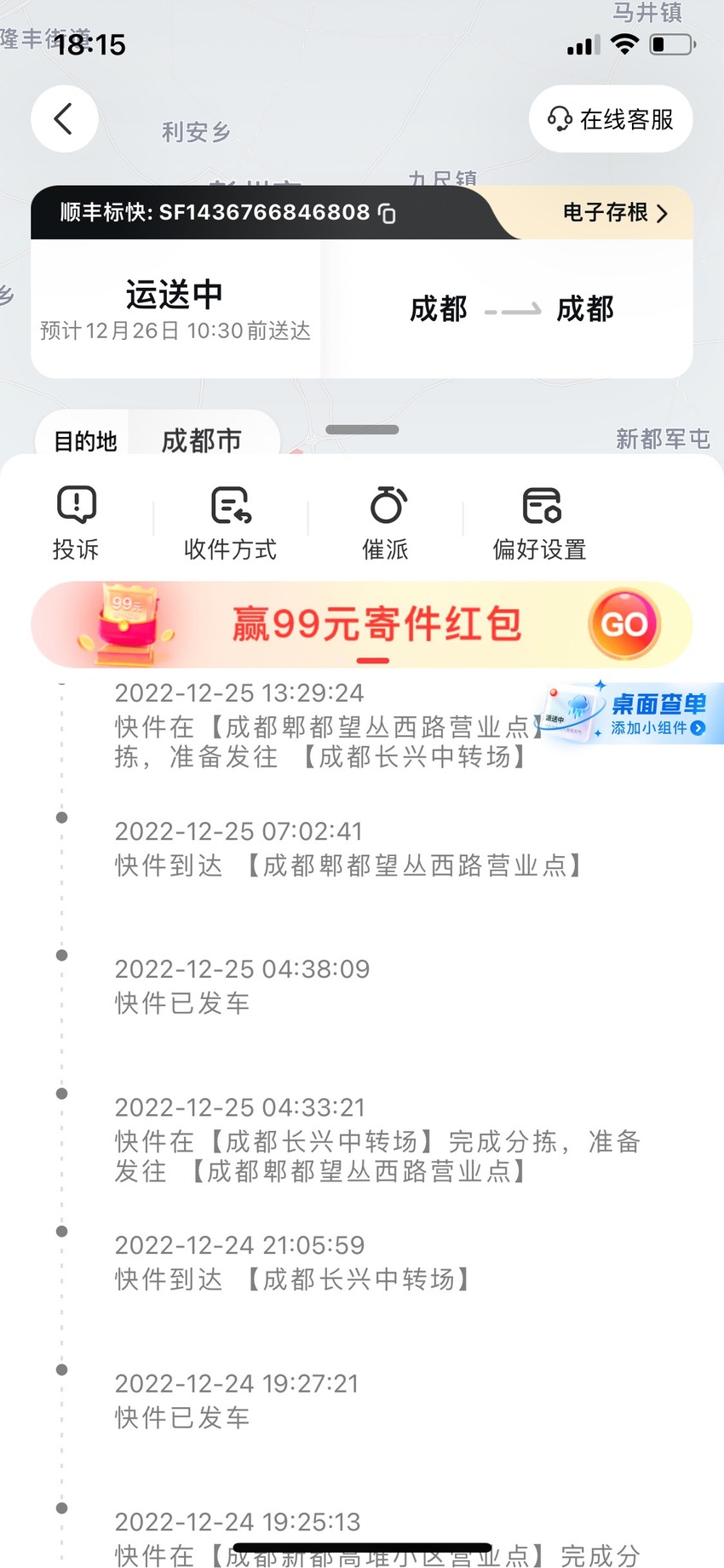Image resolution: width=724 pixels, height=1568 pixels.
Task: Open 电子存根 electronic receipt
Action: click(615, 212)
